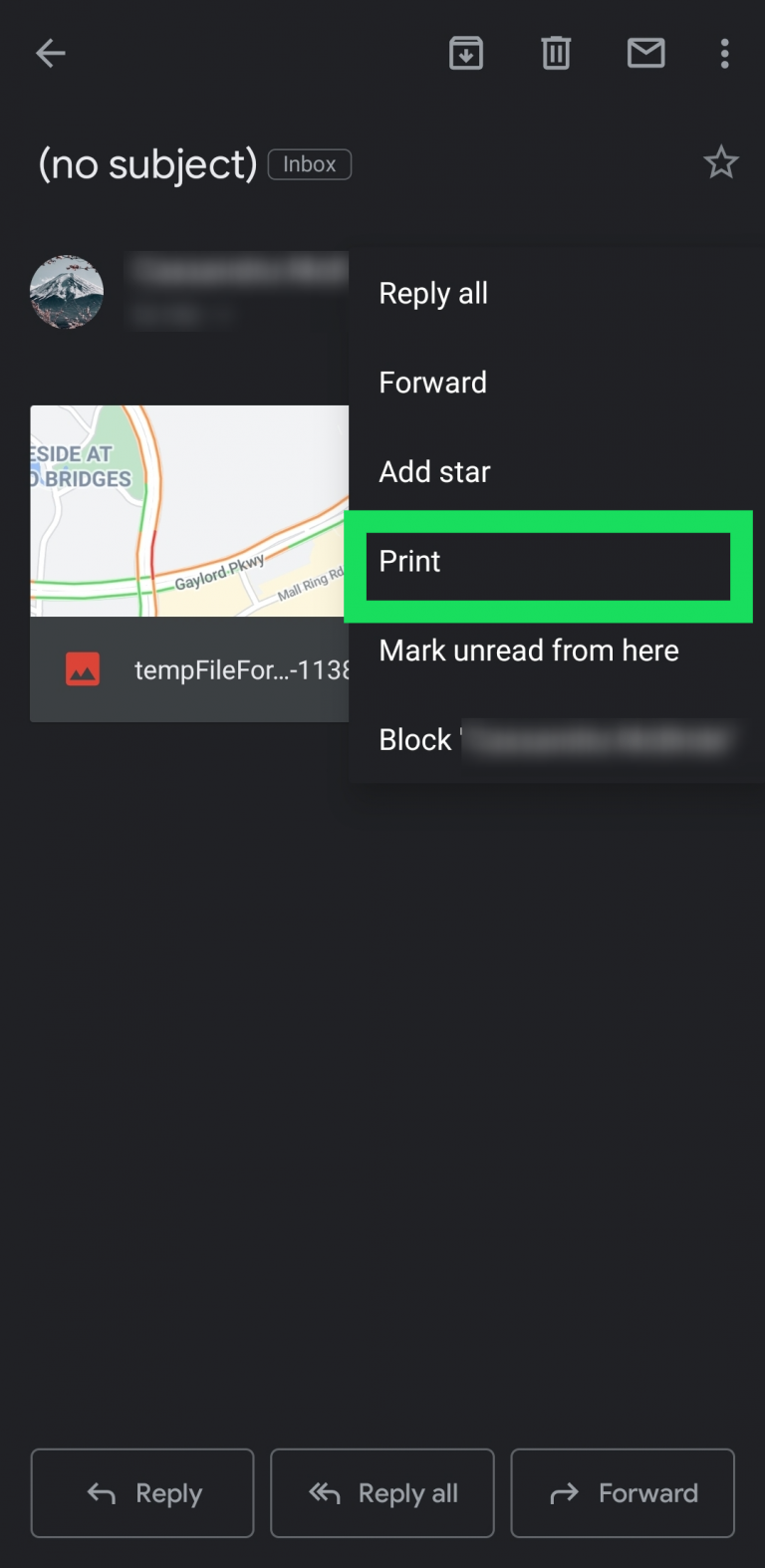Star this email using the star outline

720,162
